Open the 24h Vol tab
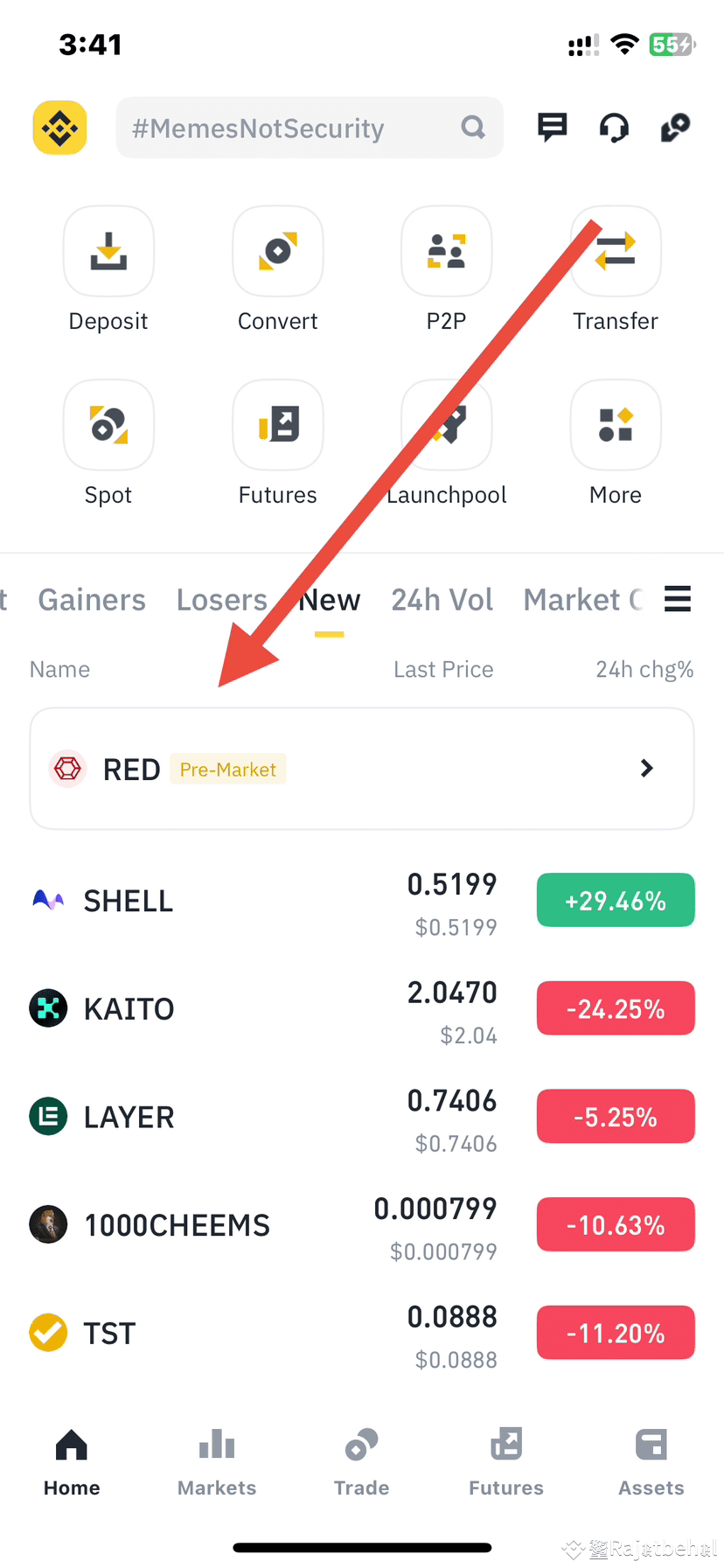 [x=442, y=599]
